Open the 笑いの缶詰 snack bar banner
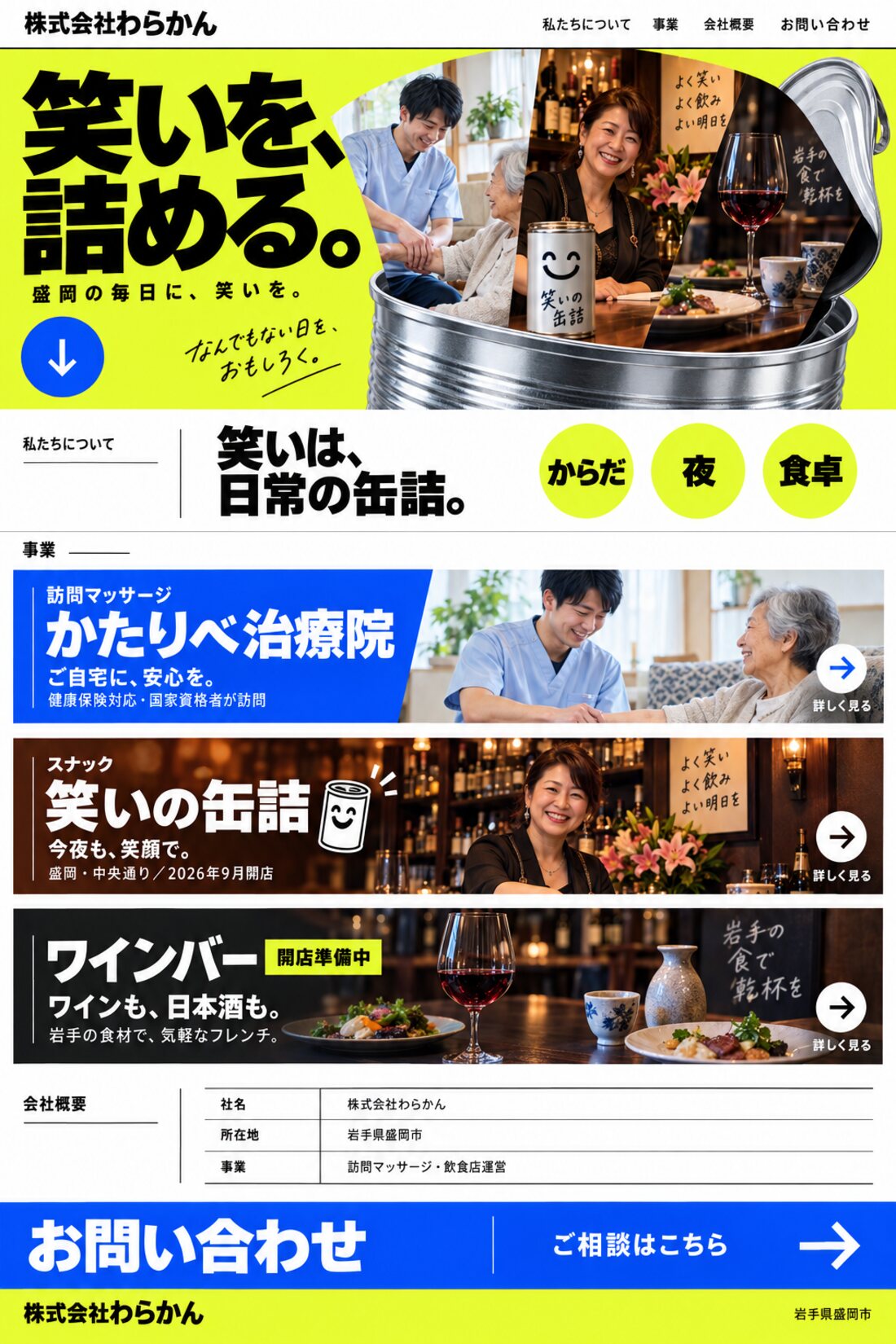Viewport: 896px width, 1344px height. [448, 816]
